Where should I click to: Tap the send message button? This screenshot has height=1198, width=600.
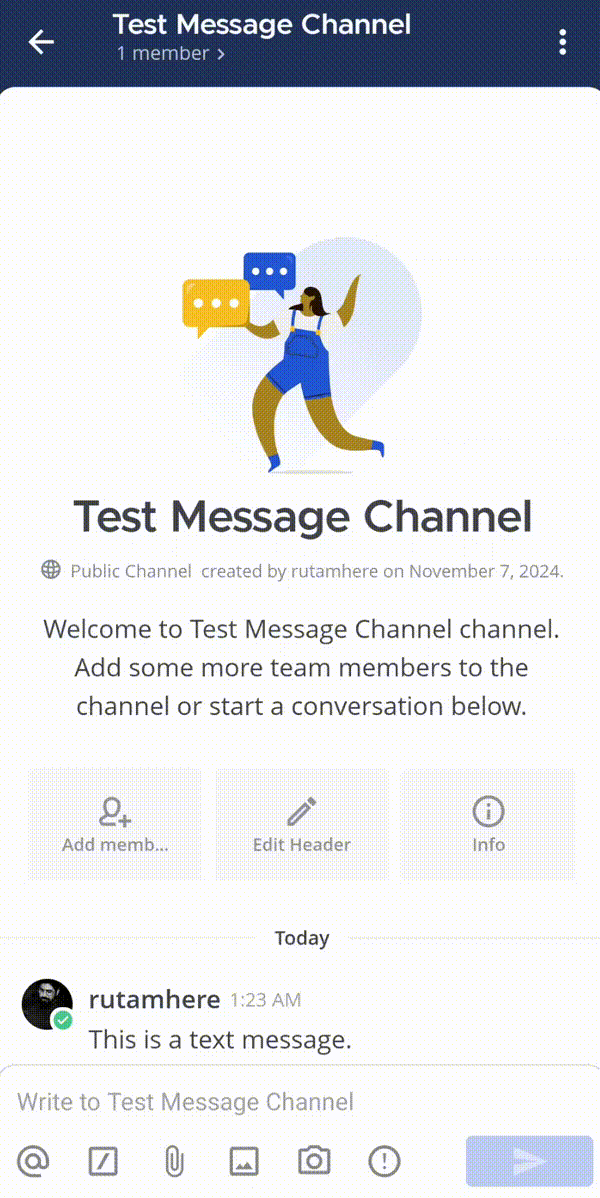click(529, 1161)
